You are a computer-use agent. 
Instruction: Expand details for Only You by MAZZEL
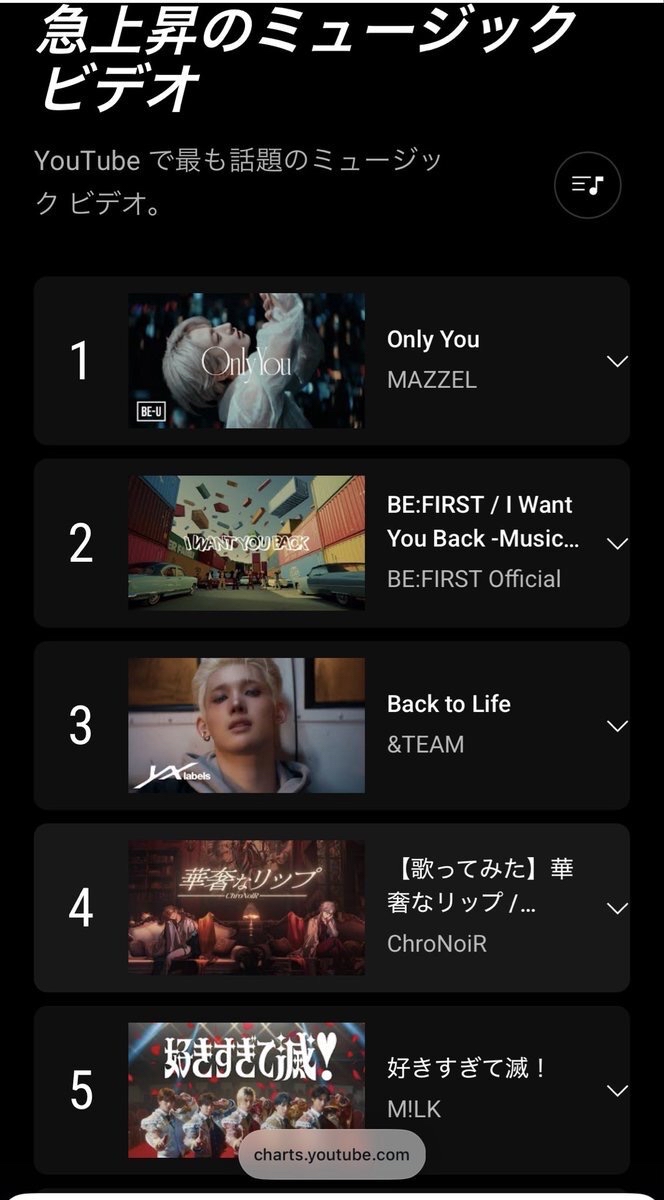(617, 361)
